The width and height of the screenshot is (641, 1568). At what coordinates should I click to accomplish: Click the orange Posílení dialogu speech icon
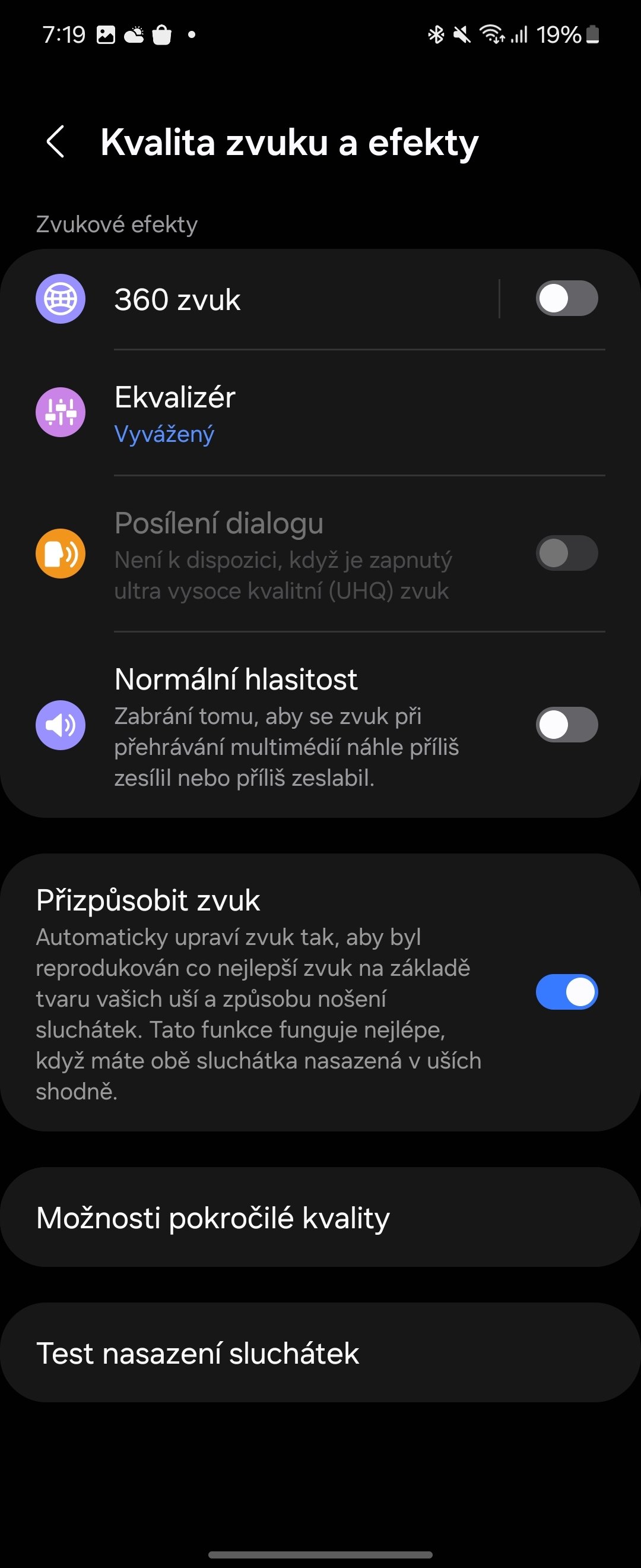61,554
